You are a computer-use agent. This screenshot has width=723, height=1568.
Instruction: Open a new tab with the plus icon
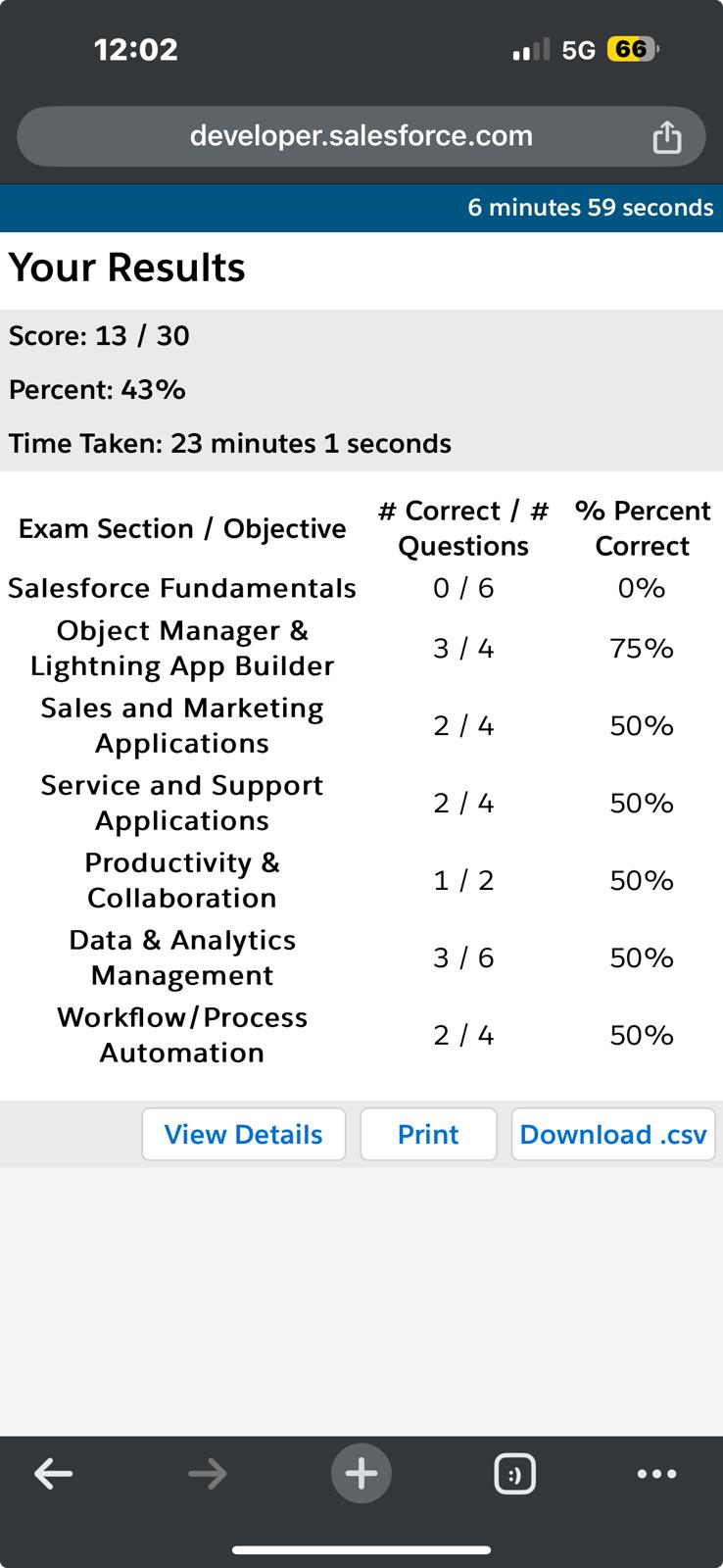click(x=361, y=1473)
